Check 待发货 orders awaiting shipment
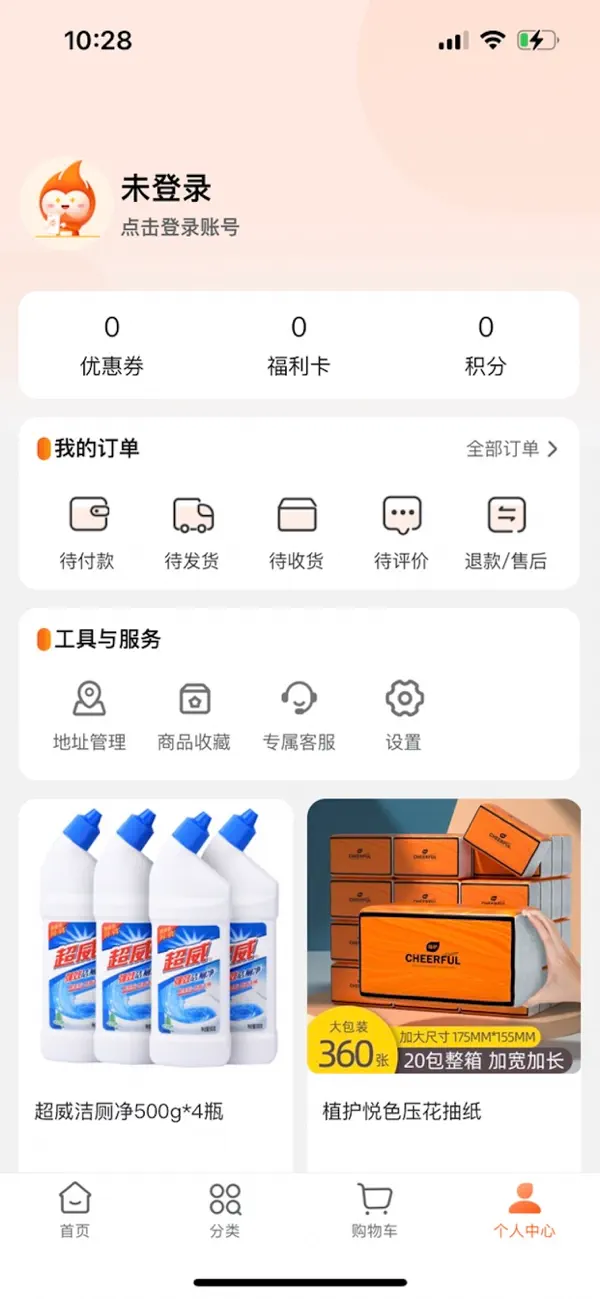Image resolution: width=600 pixels, height=1299 pixels. coord(193,532)
